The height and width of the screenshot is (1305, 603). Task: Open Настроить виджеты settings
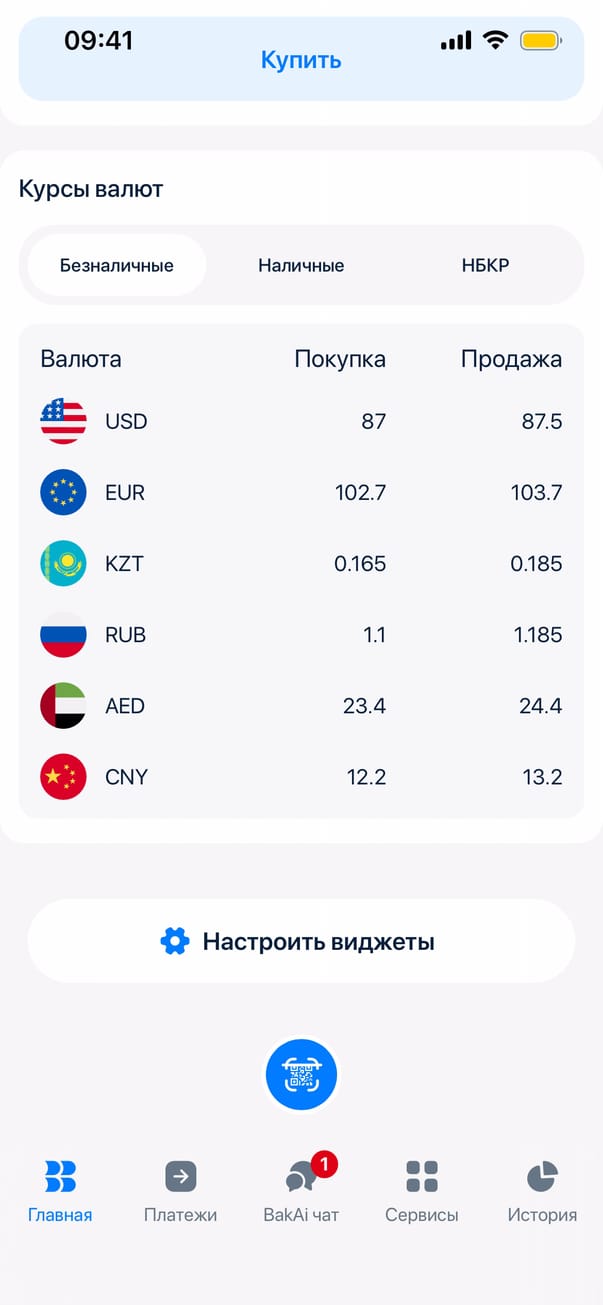click(301, 941)
